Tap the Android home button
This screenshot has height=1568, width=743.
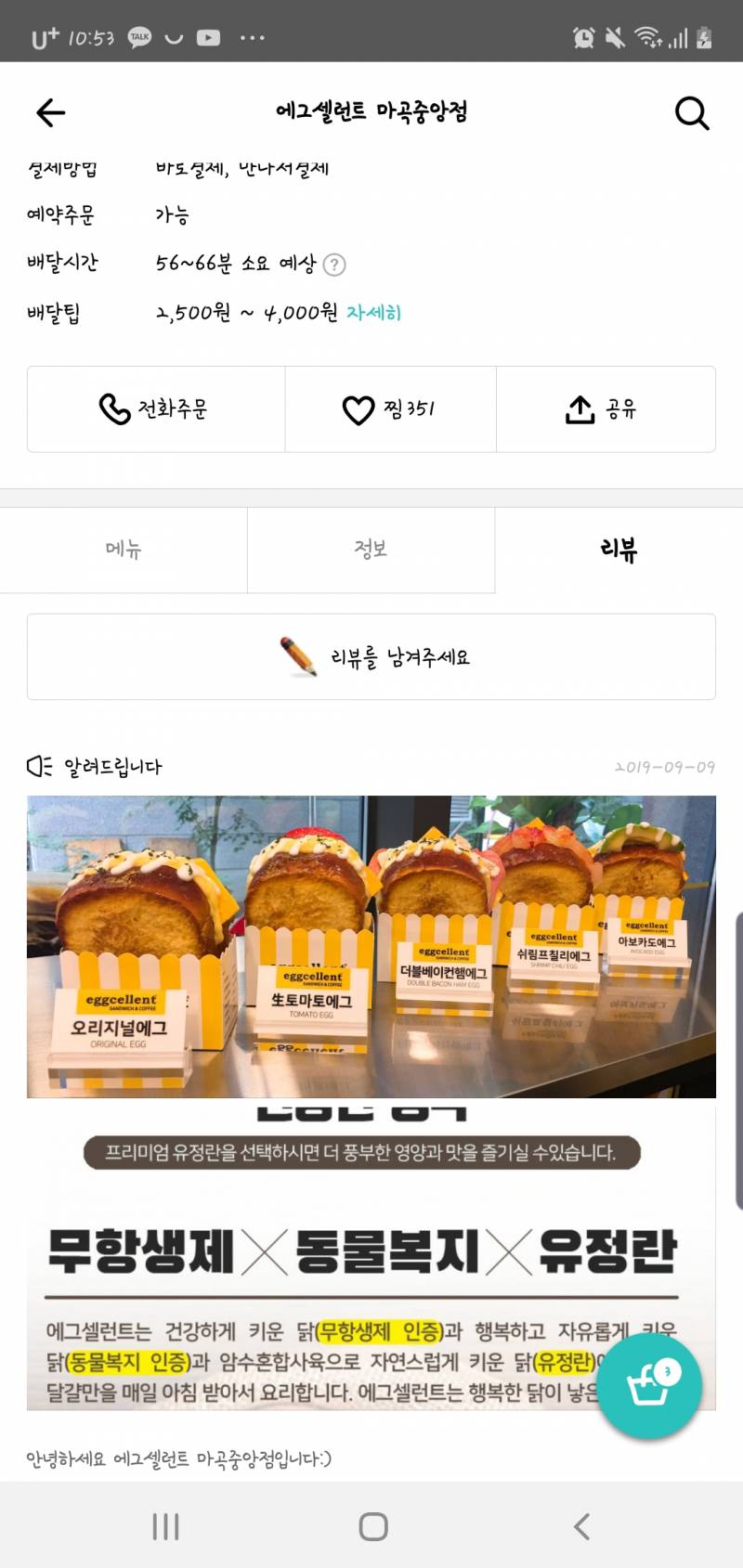click(x=371, y=1523)
